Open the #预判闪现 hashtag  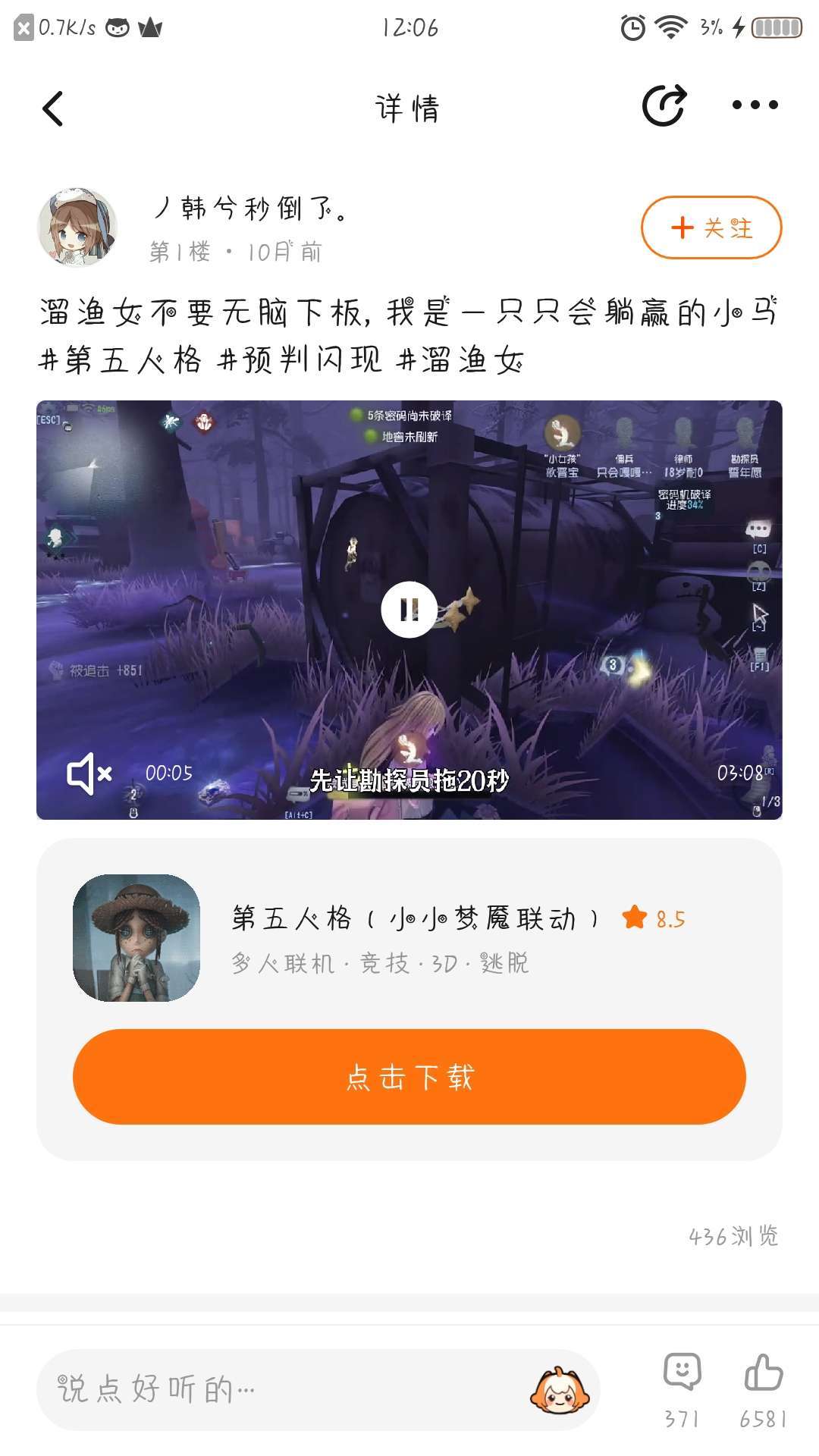click(x=300, y=359)
